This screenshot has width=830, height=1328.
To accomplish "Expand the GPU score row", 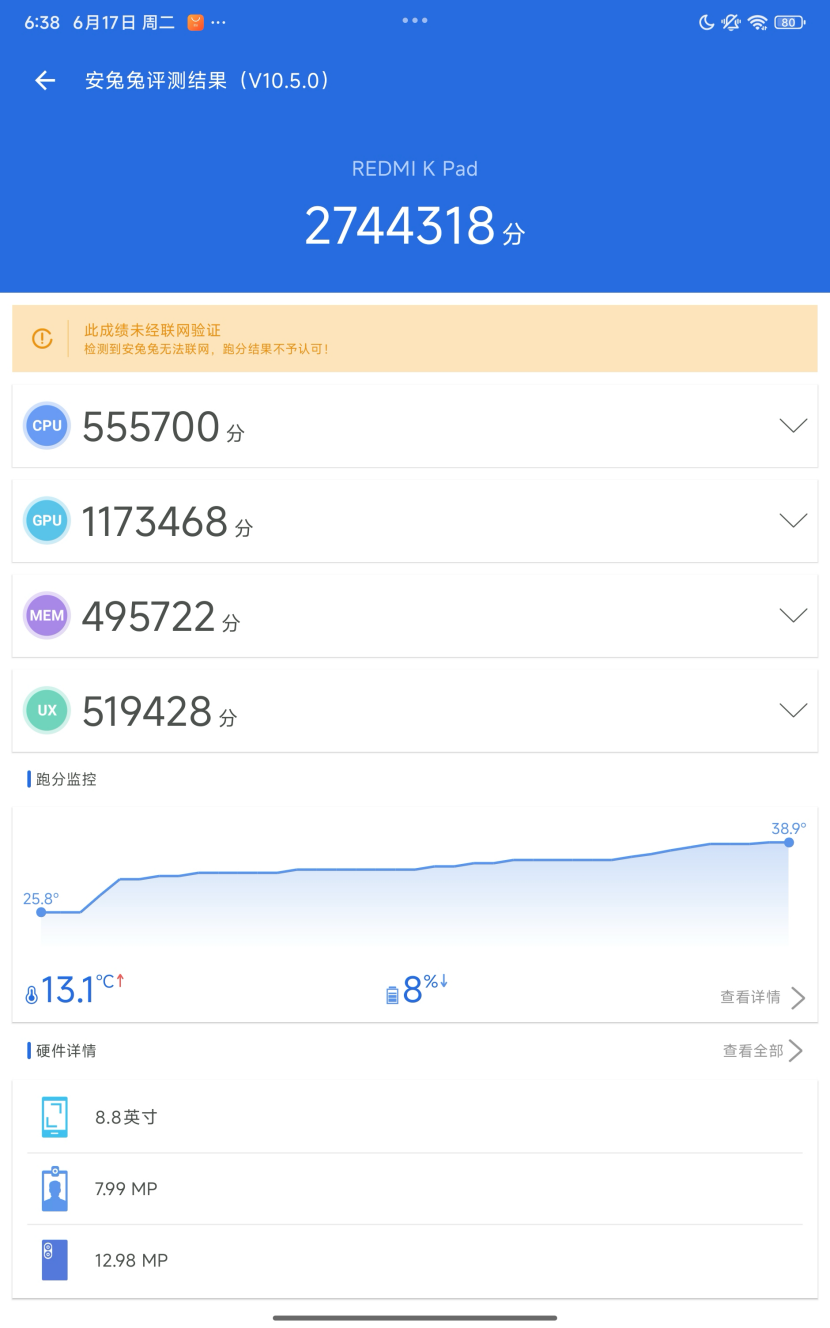I will coord(415,521).
